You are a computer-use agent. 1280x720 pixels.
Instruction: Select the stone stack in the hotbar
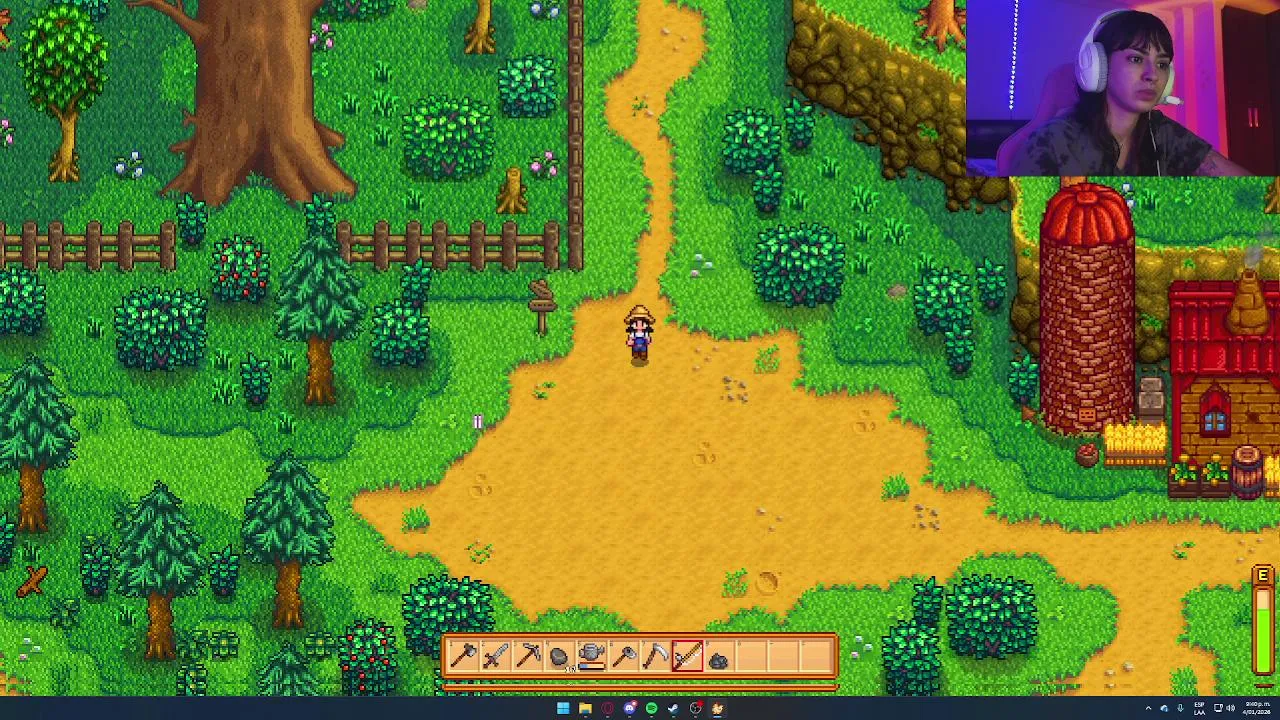tap(559, 656)
